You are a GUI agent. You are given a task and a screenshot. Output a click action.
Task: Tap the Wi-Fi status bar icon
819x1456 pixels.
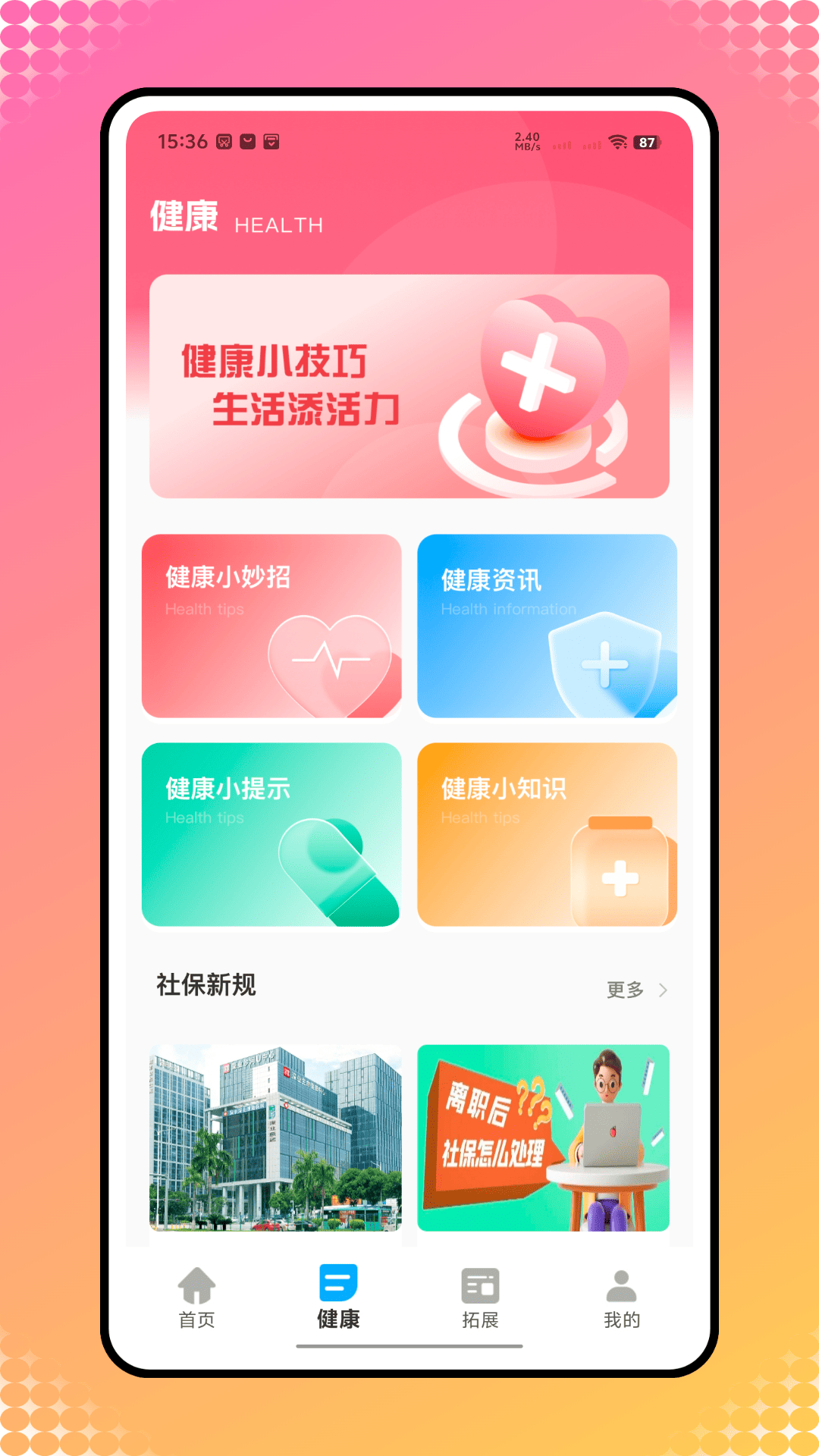[x=616, y=141]
